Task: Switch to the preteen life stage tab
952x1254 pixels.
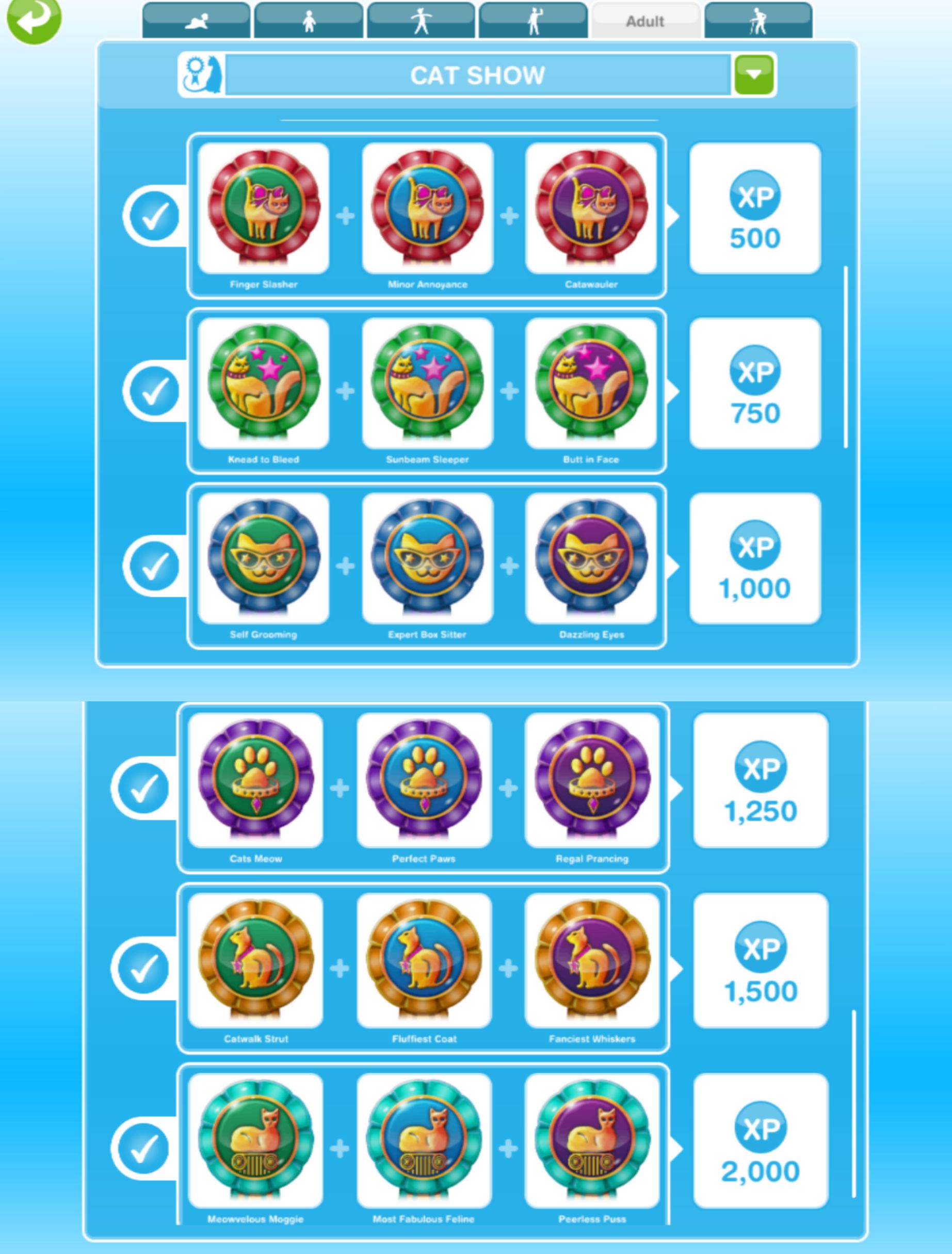Action: (x=420, y=22)
